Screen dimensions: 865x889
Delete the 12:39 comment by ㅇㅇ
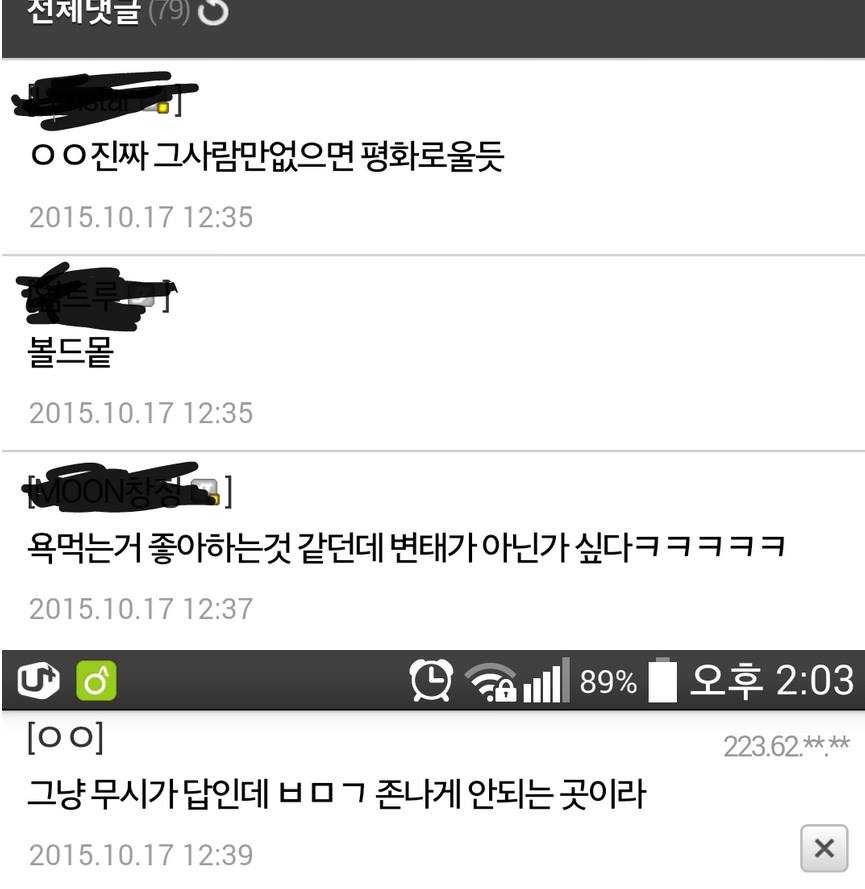[823, 849]
